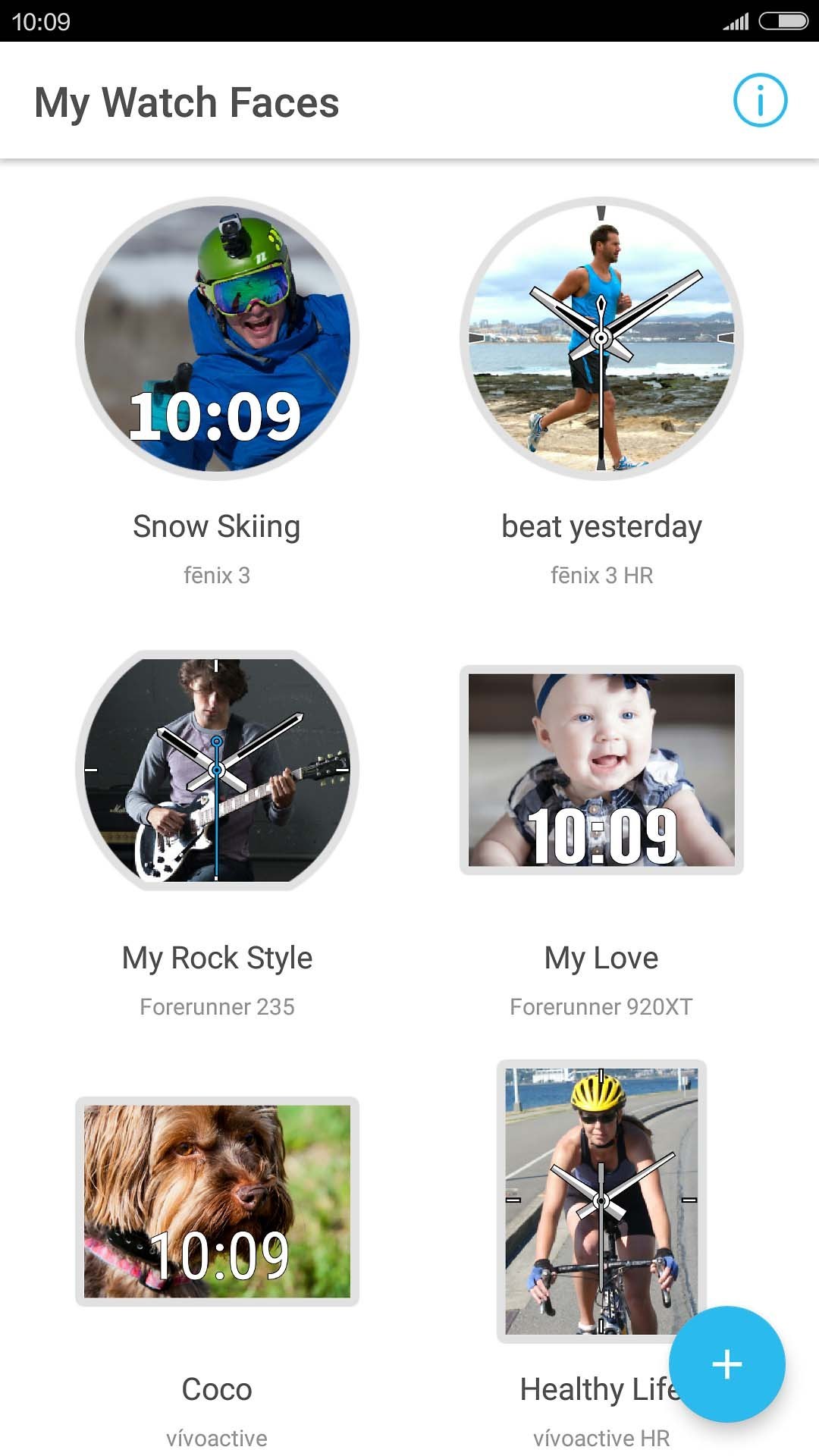
Task: Open the Healthy Life watch face
Action: [601, 1201]
